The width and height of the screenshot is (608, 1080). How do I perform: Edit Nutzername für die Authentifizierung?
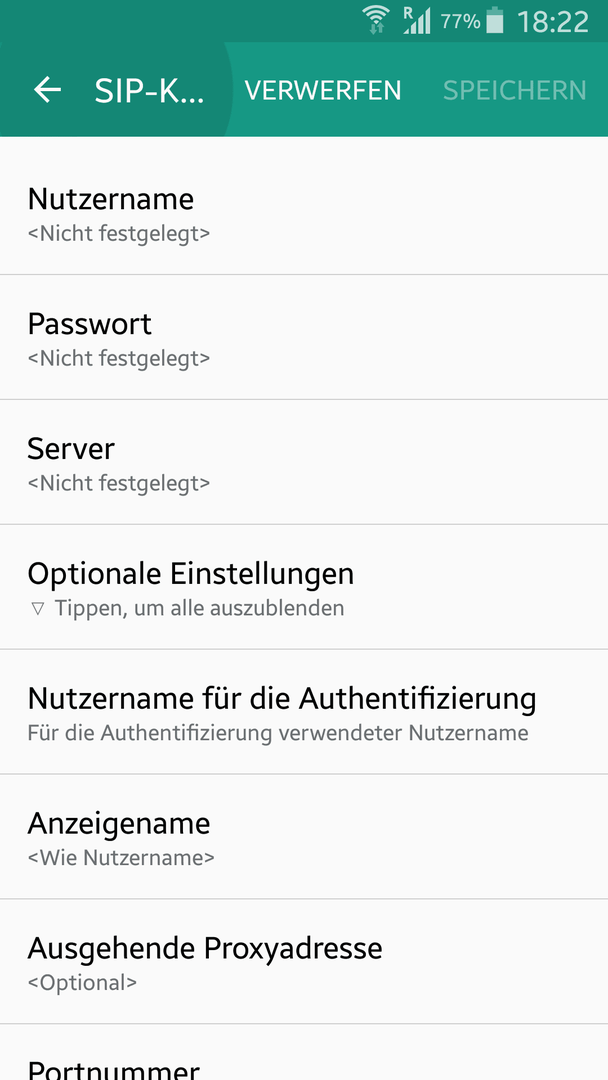[304, 712]
